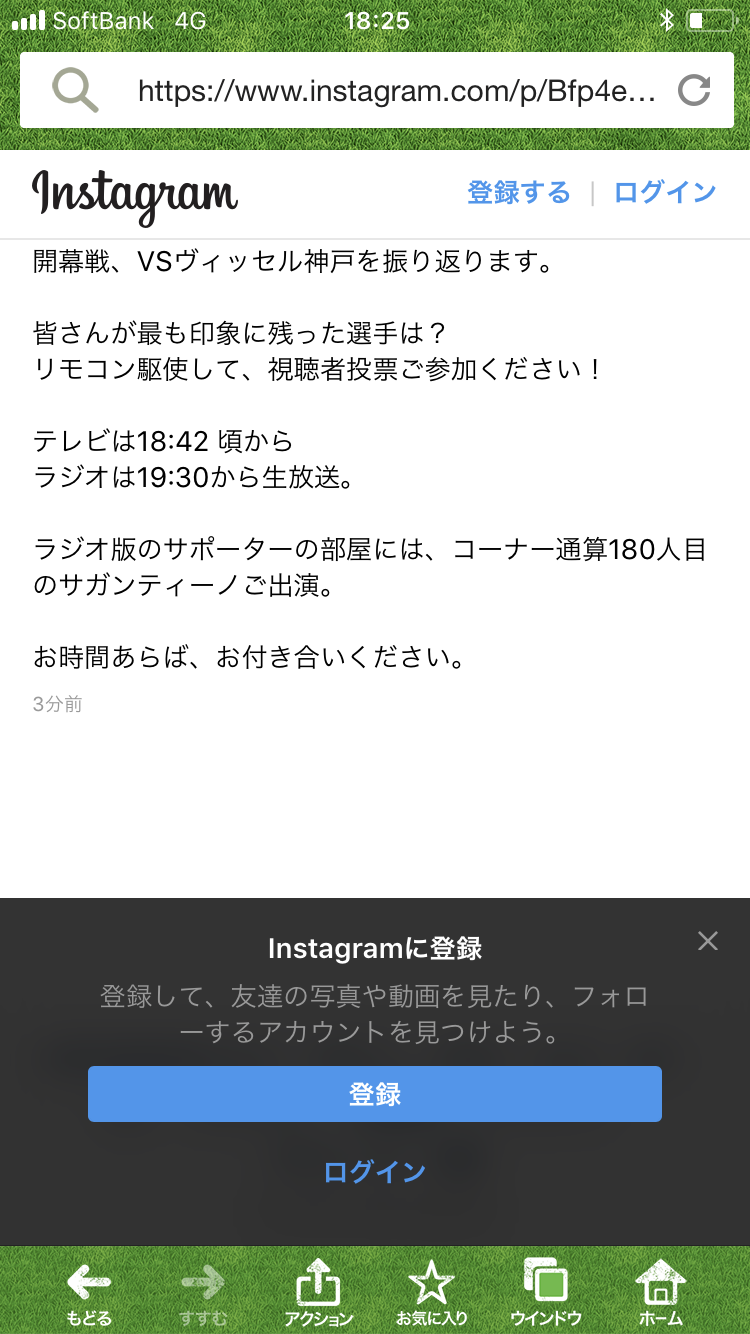
Task: Open the 登録する link in header
Action: (x=519, y=193)
